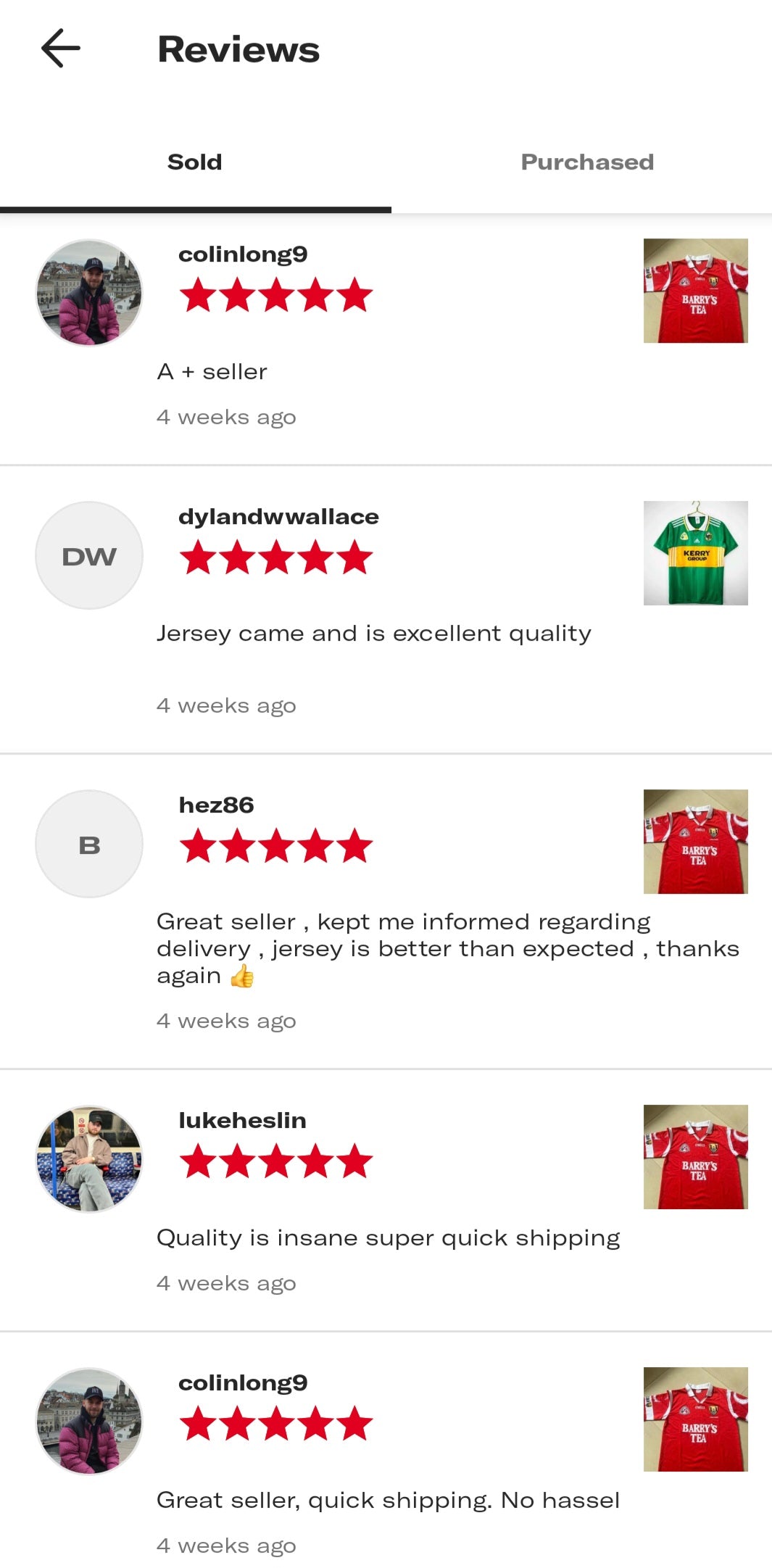View the jersey item in the "A + seller" review
The image size is (772, 1568).
point(695,291)
